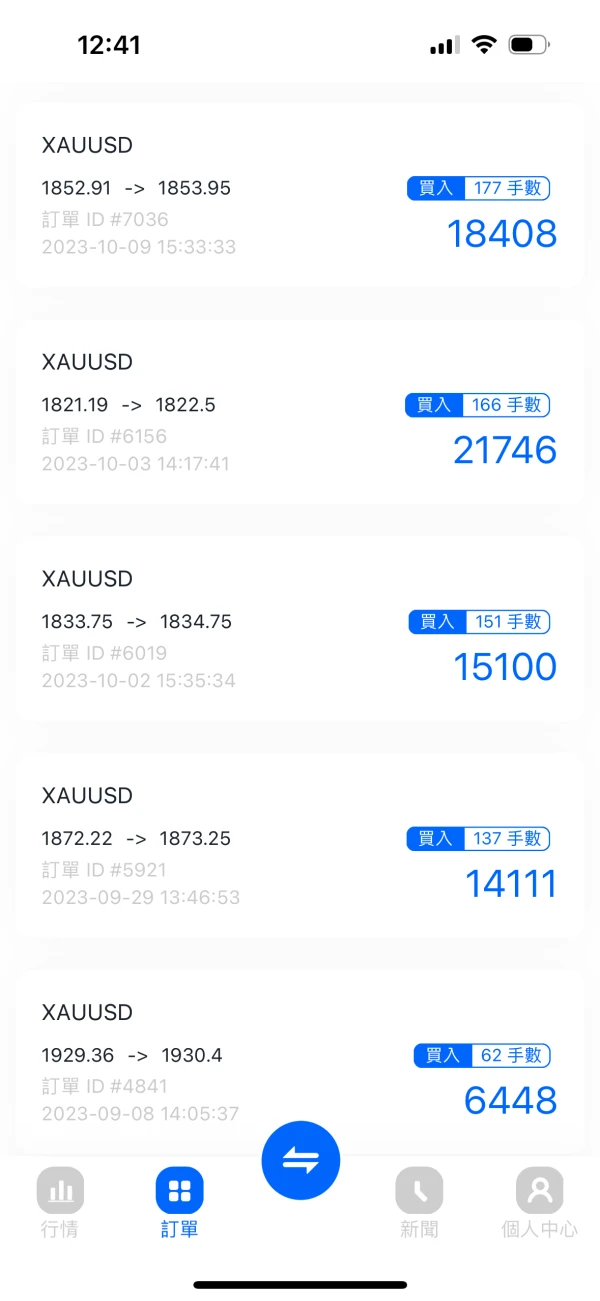Open the 新聞 news tab
600x1301 pixels.
[x=419, y=1200]
